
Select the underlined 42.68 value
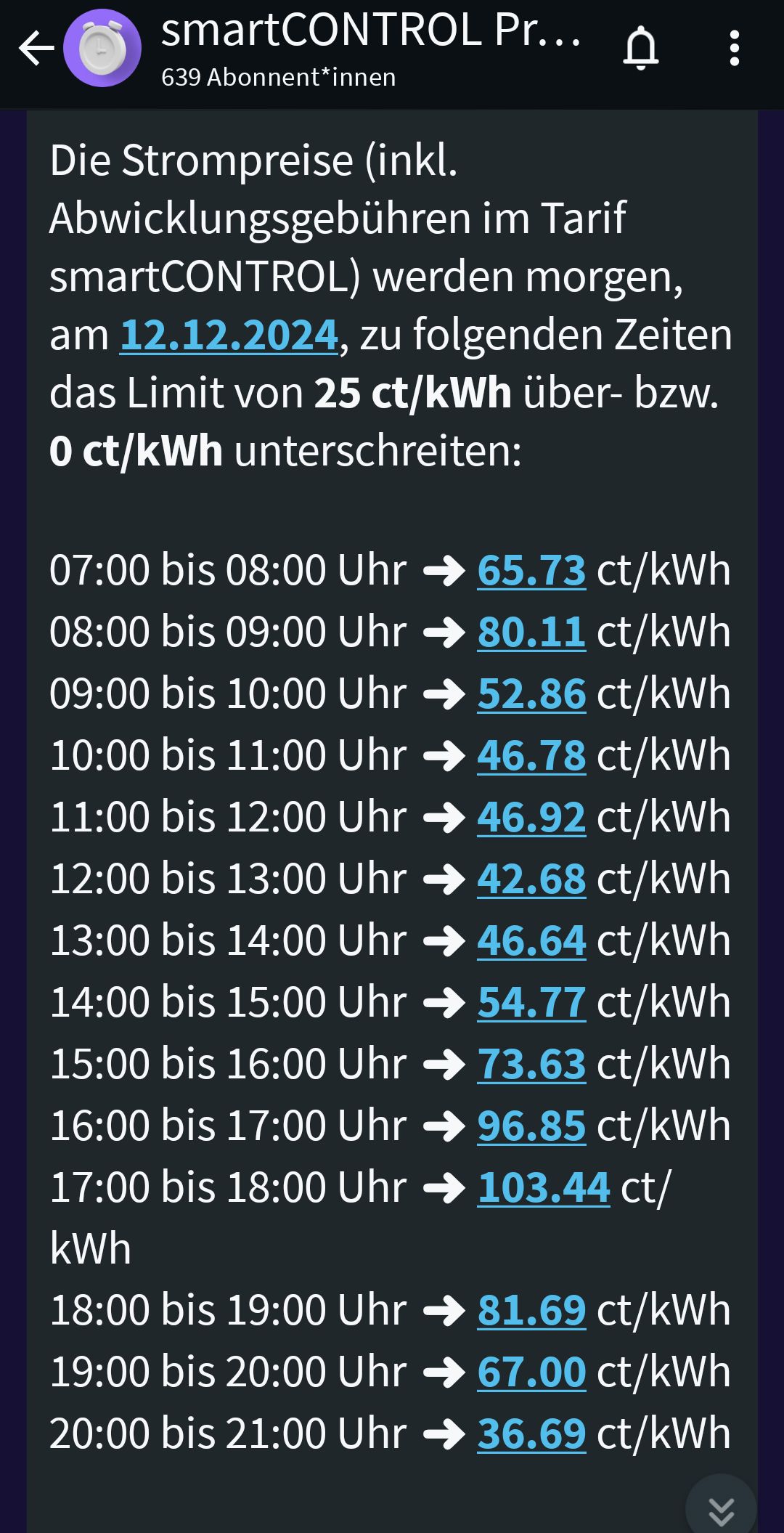(x=531, y=879)
